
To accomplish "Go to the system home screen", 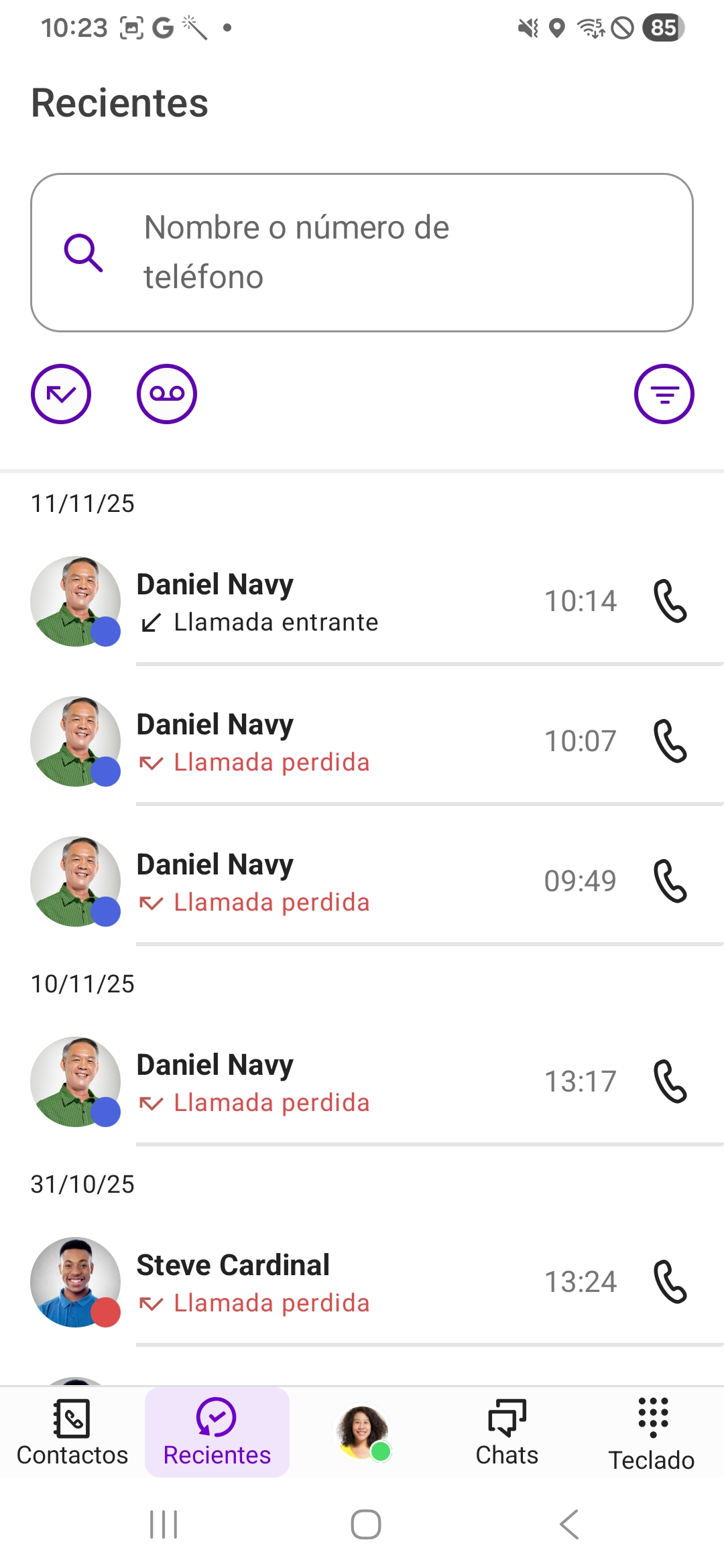I will click(366, 1524).
